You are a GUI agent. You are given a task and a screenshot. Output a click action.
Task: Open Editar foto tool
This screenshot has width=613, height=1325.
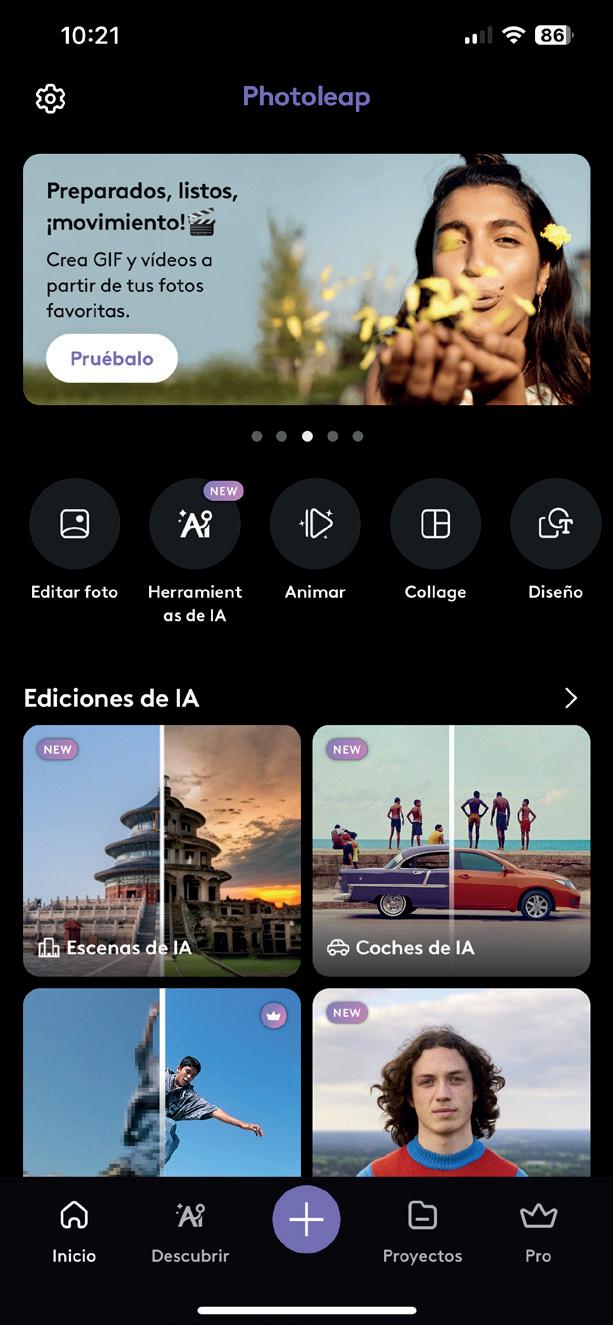[74, 524]
